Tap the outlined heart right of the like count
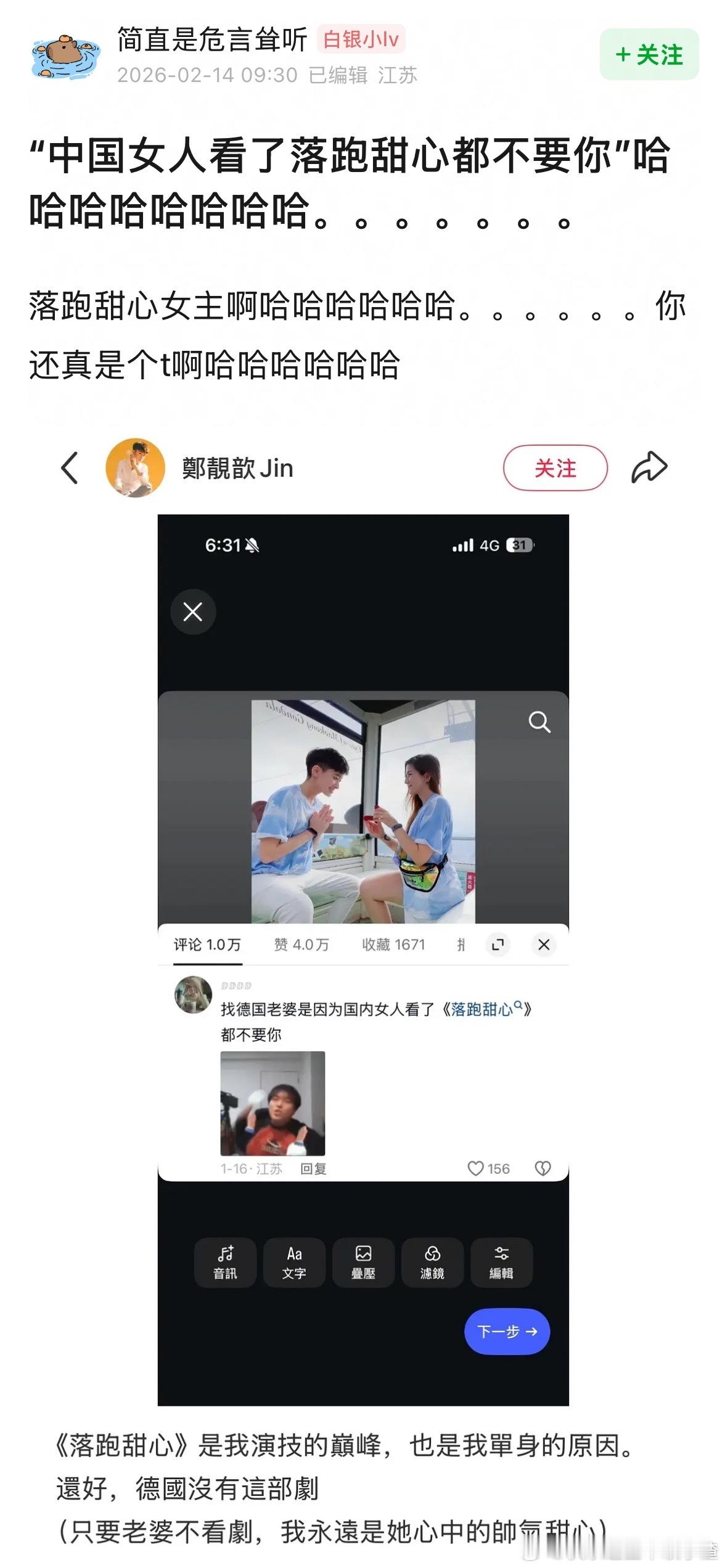 (542, 1168)
